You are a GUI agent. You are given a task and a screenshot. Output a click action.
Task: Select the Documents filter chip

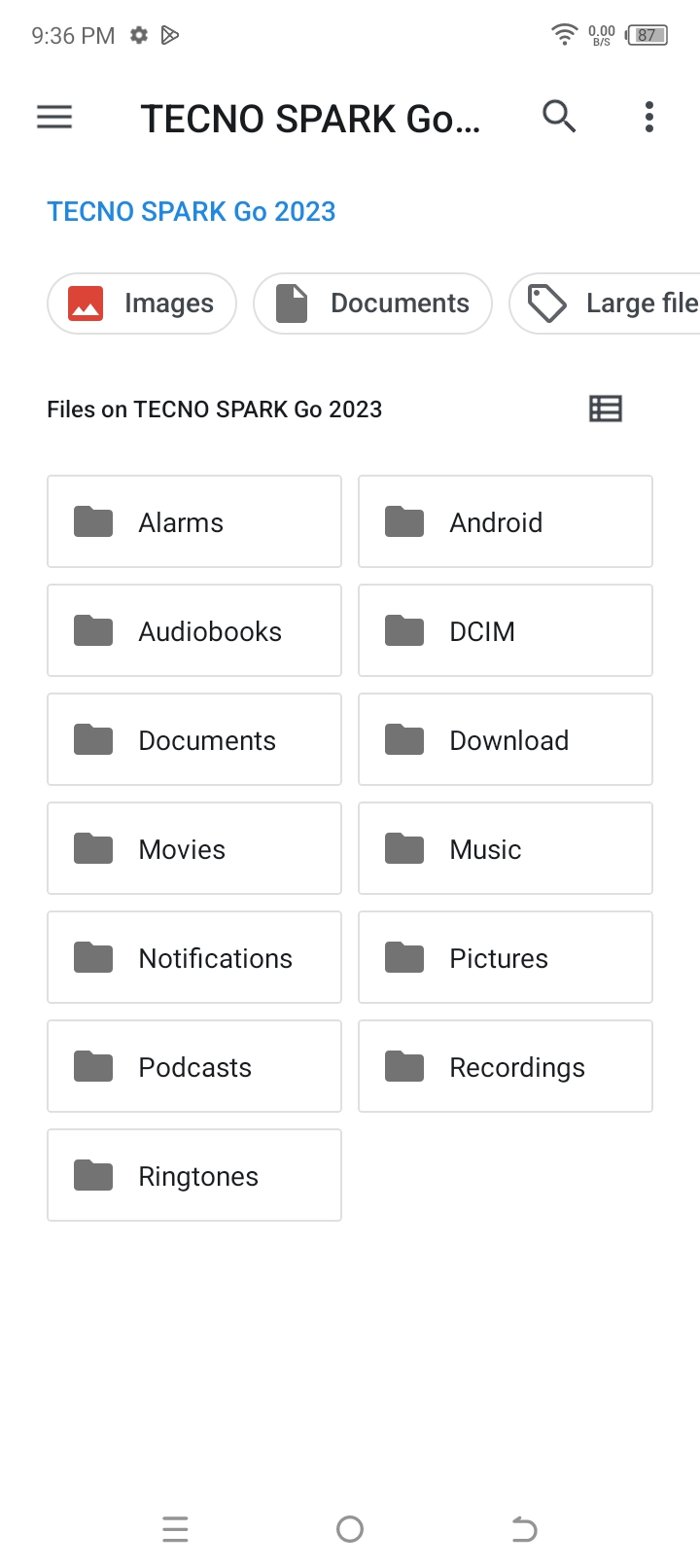coord(372,303)
